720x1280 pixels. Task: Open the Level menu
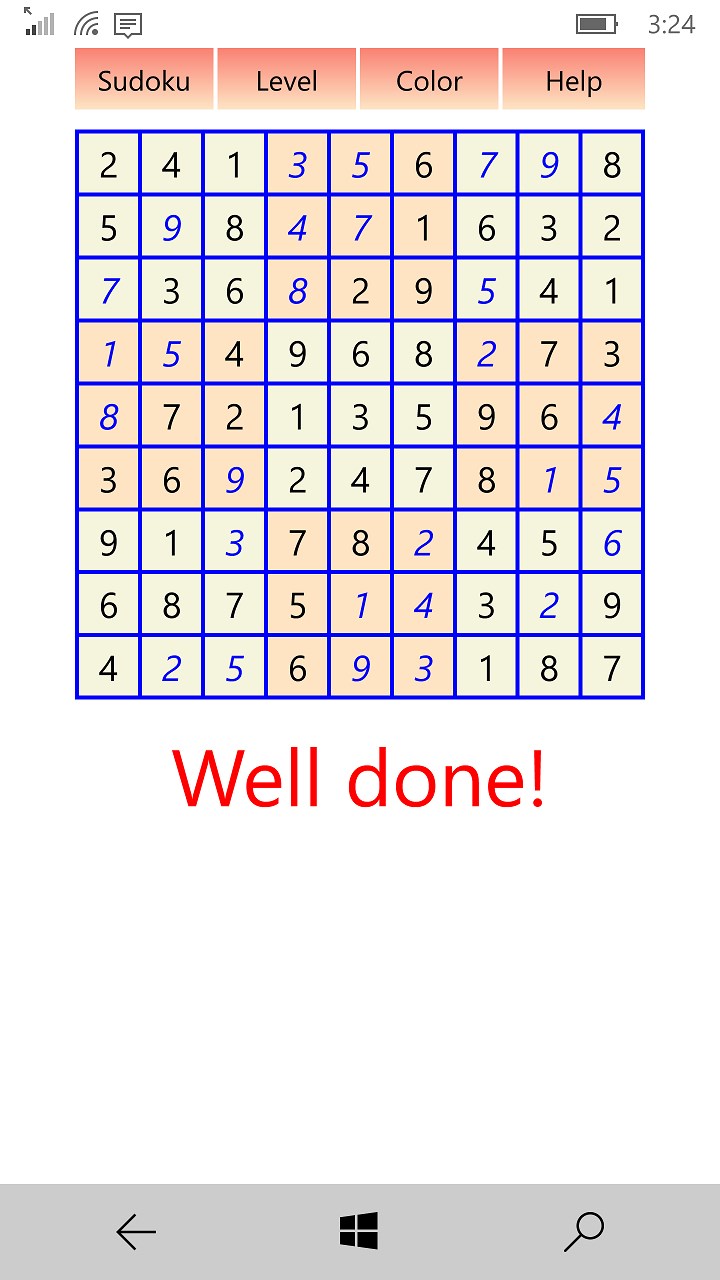coord(287,80)
